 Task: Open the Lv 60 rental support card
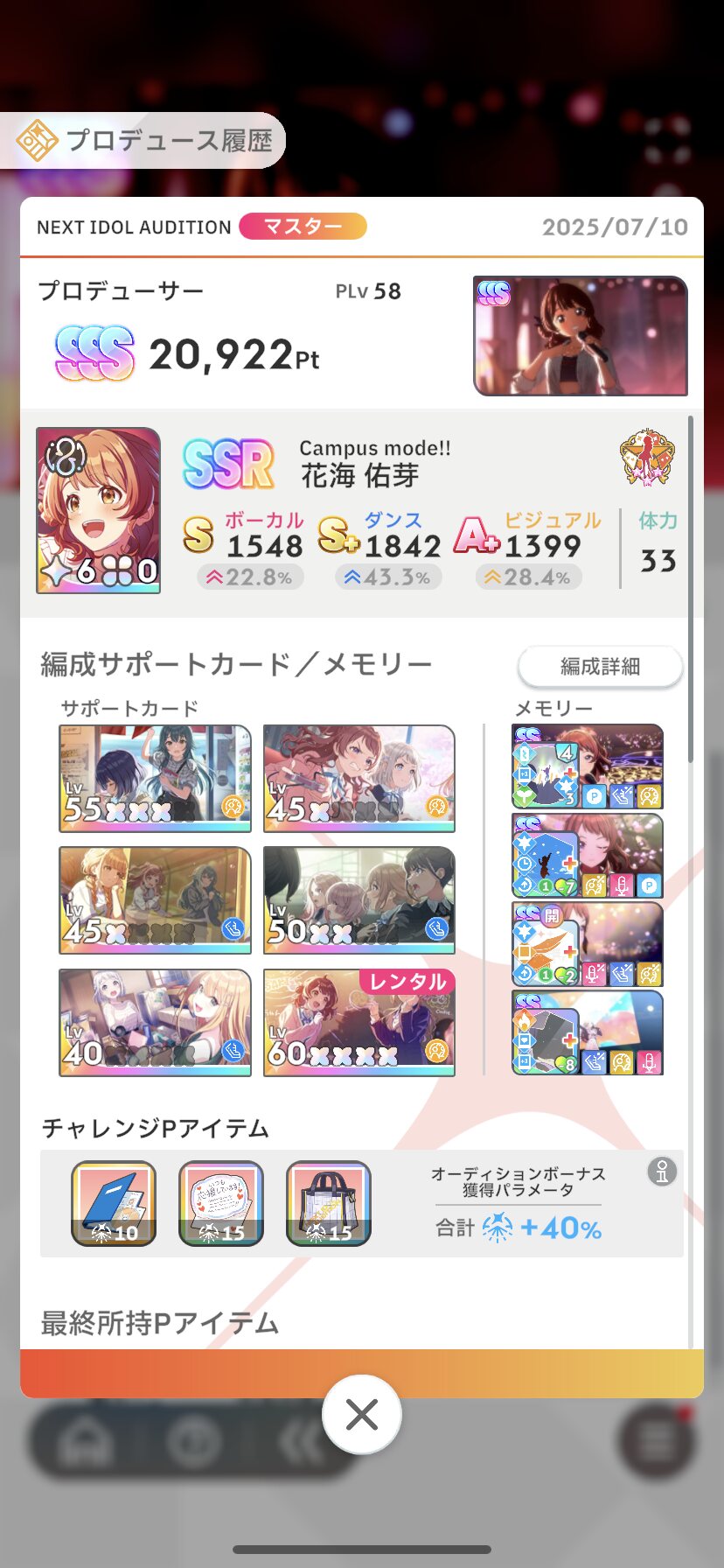pos(359,1022)
